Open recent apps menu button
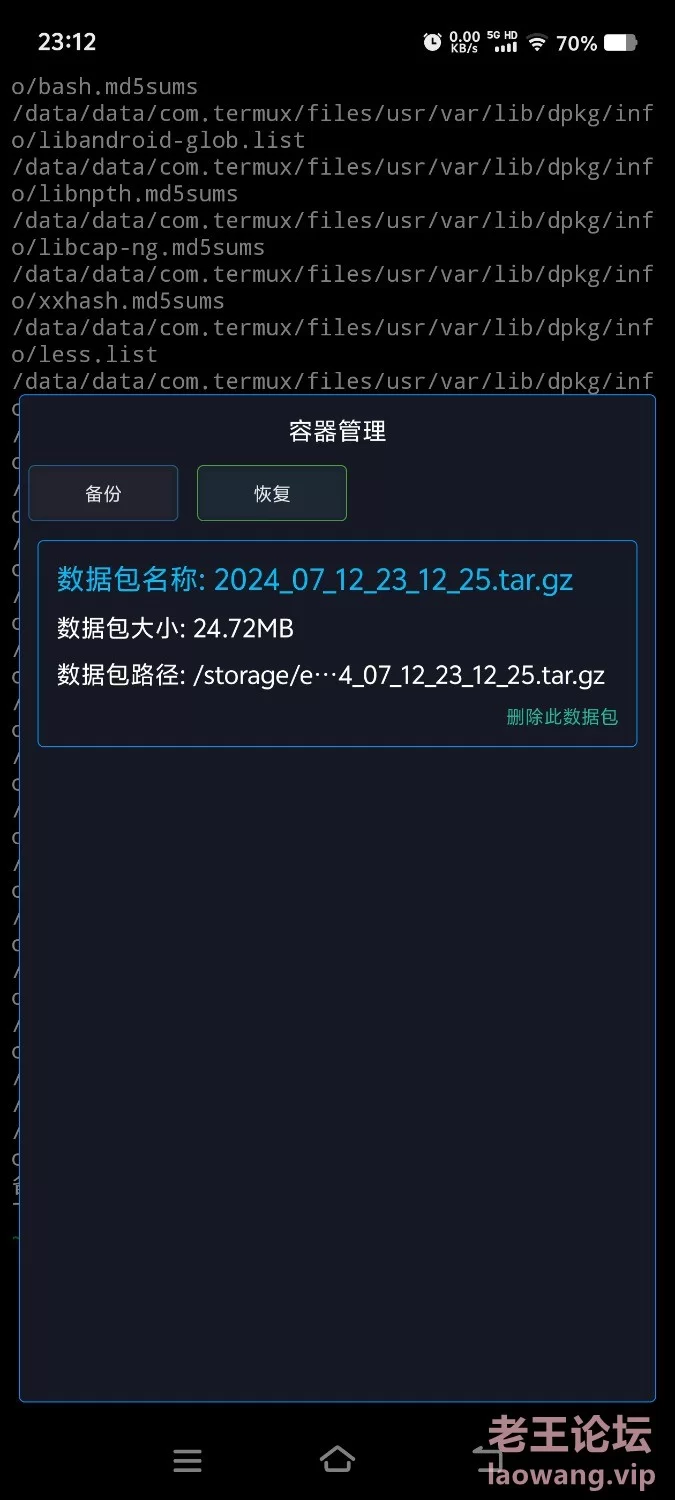Viewport: 675px width, 1500px height. pos(187,1461)
